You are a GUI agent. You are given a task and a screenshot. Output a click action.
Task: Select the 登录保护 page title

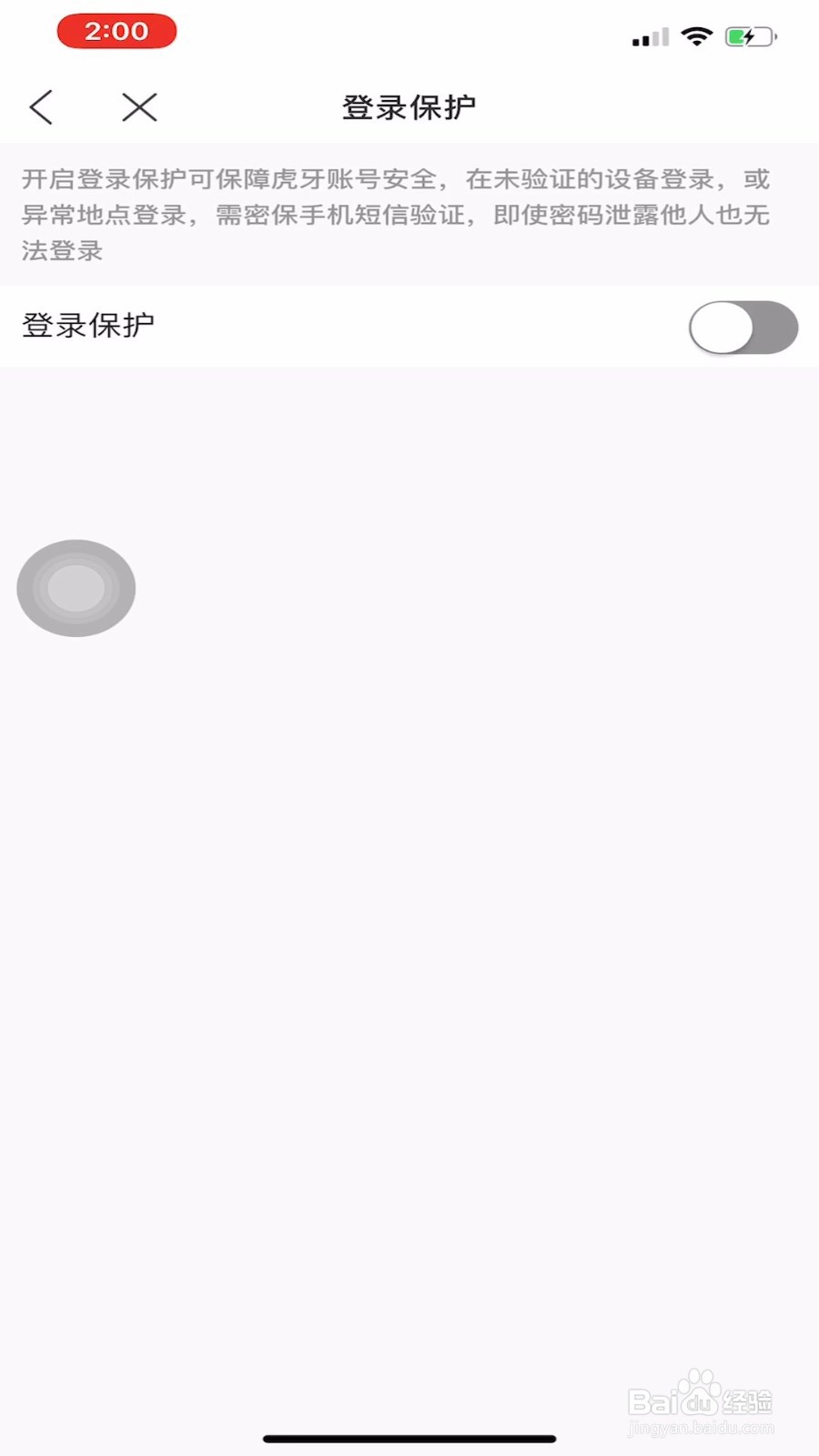click(409, 106)
